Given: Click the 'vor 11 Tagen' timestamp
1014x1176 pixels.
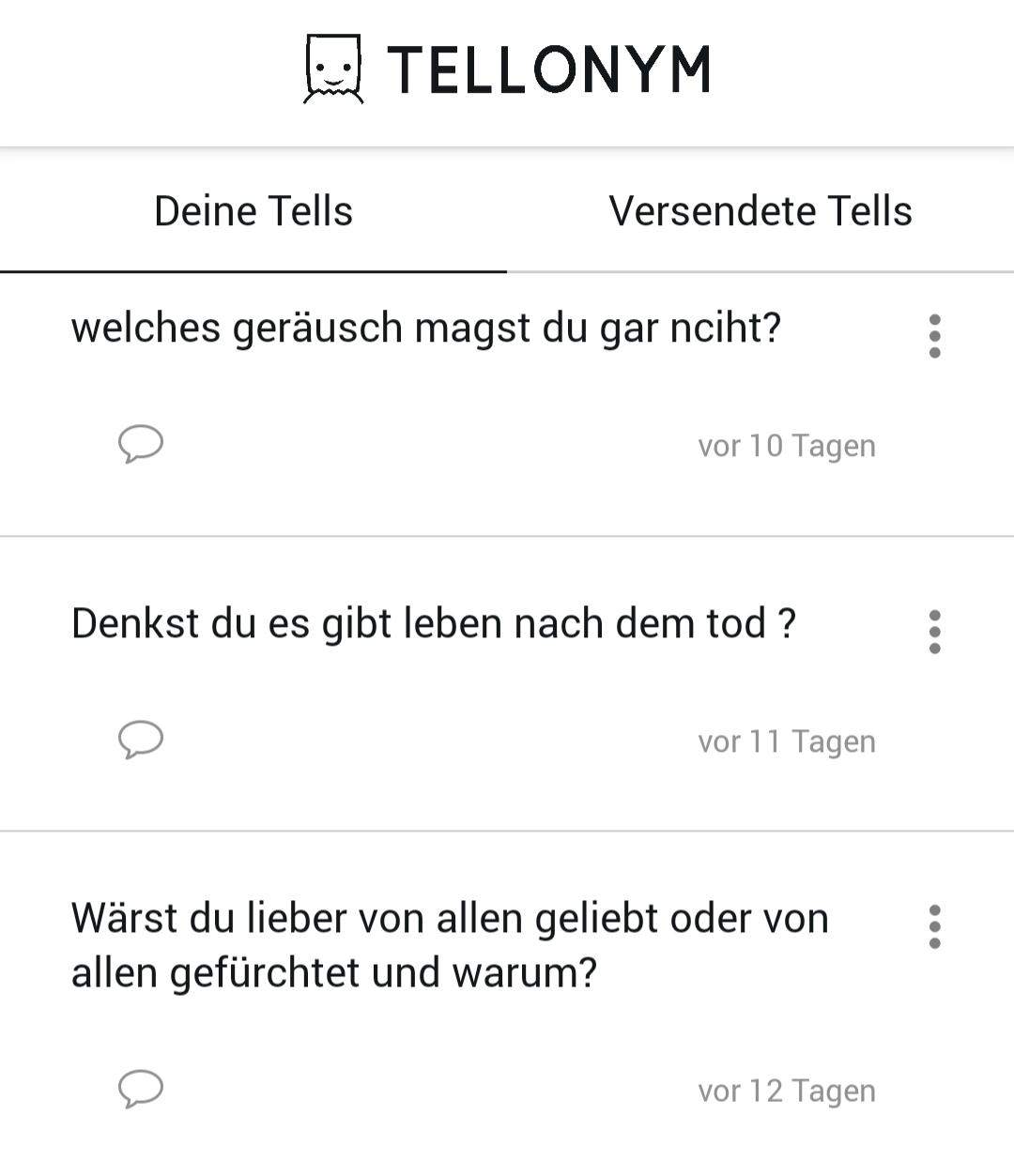Looking at the screenshot, I should click(x=787, y=741).
